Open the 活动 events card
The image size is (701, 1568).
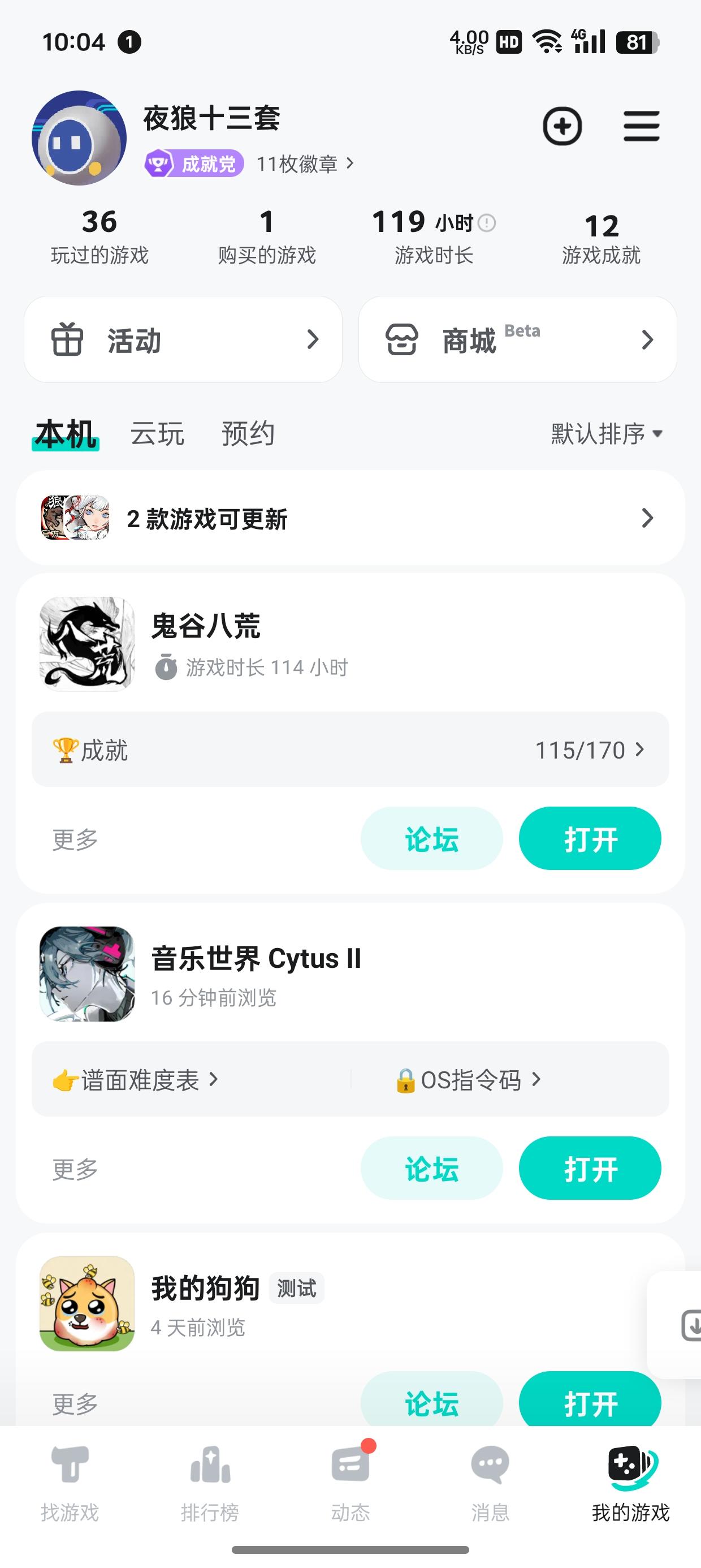coord(183,339)
